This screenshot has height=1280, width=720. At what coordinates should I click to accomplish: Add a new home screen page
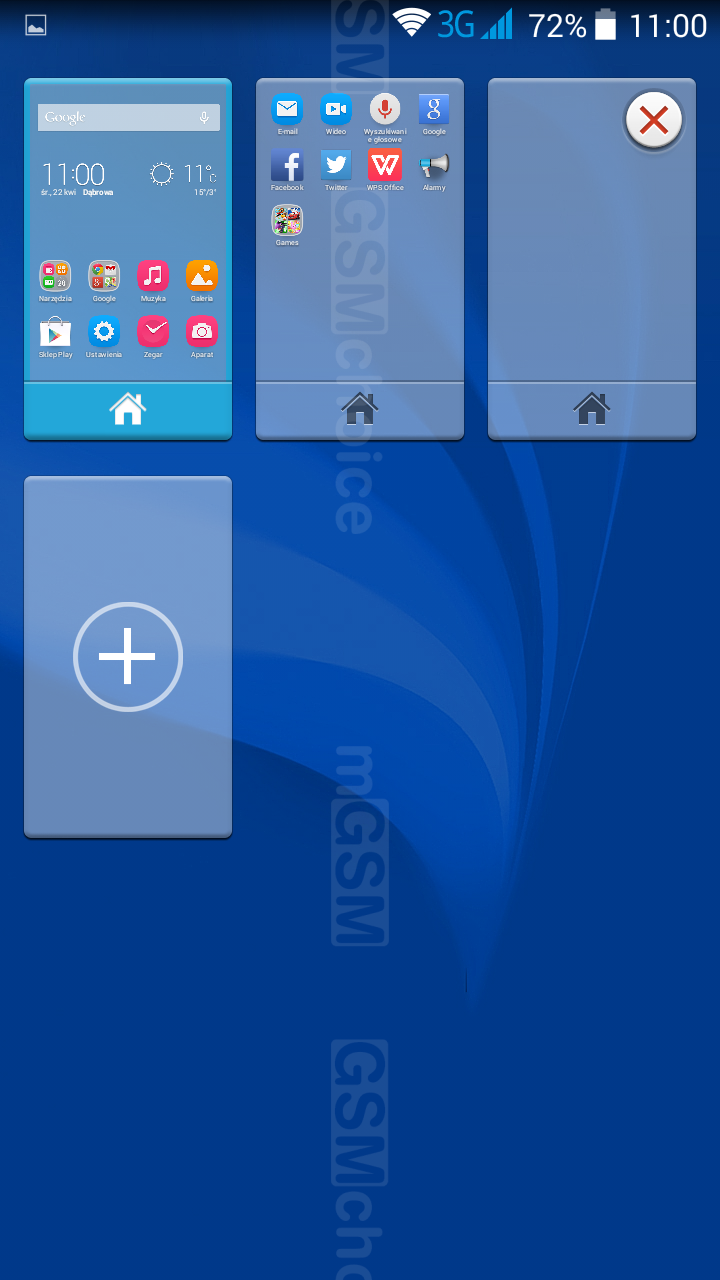[x=128, y=657]
